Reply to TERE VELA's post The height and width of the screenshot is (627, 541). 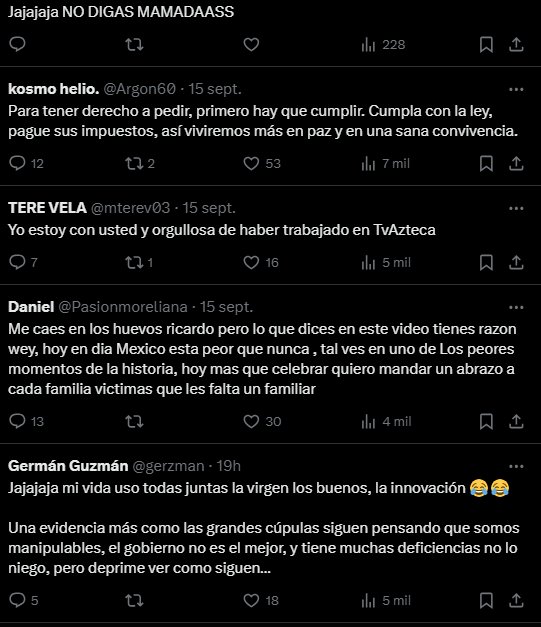[17, 262]
